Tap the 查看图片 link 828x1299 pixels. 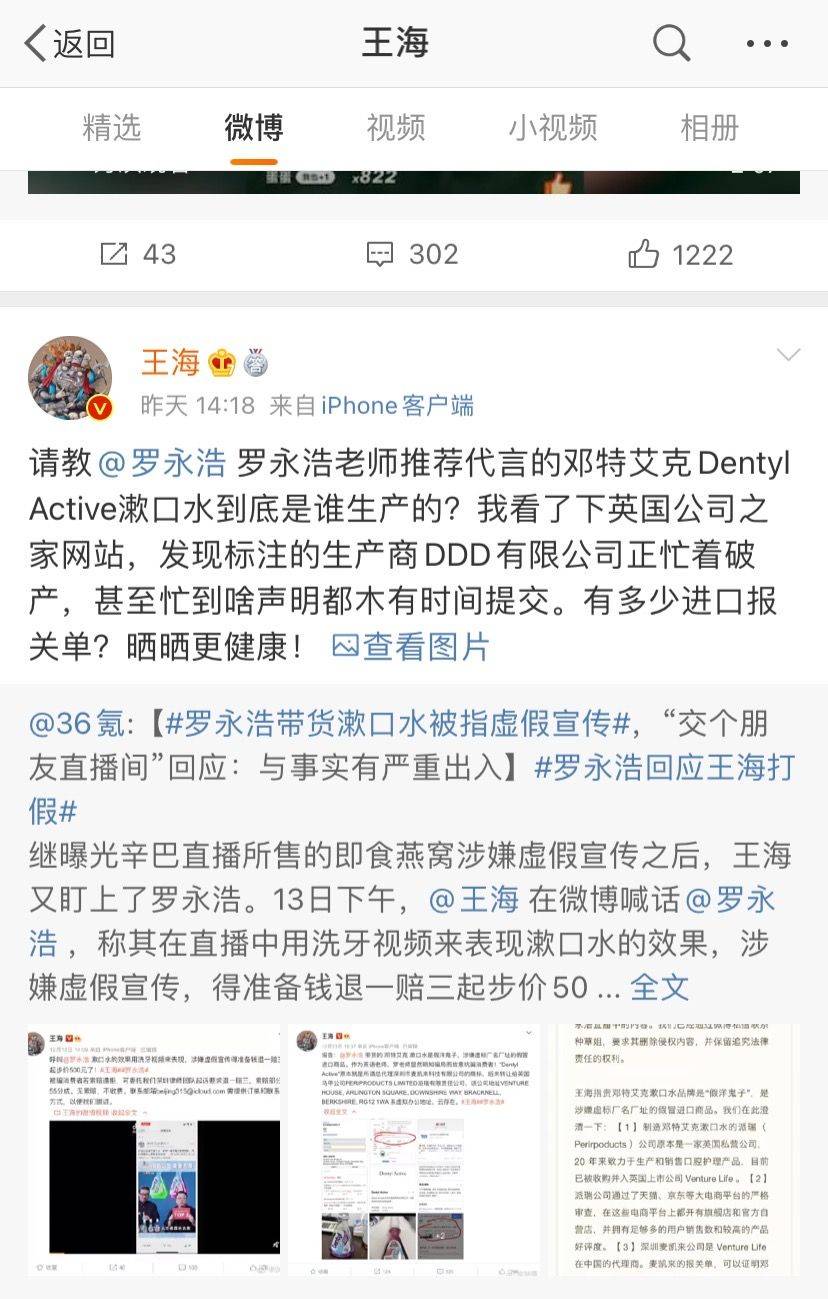(x=410, y=646)
